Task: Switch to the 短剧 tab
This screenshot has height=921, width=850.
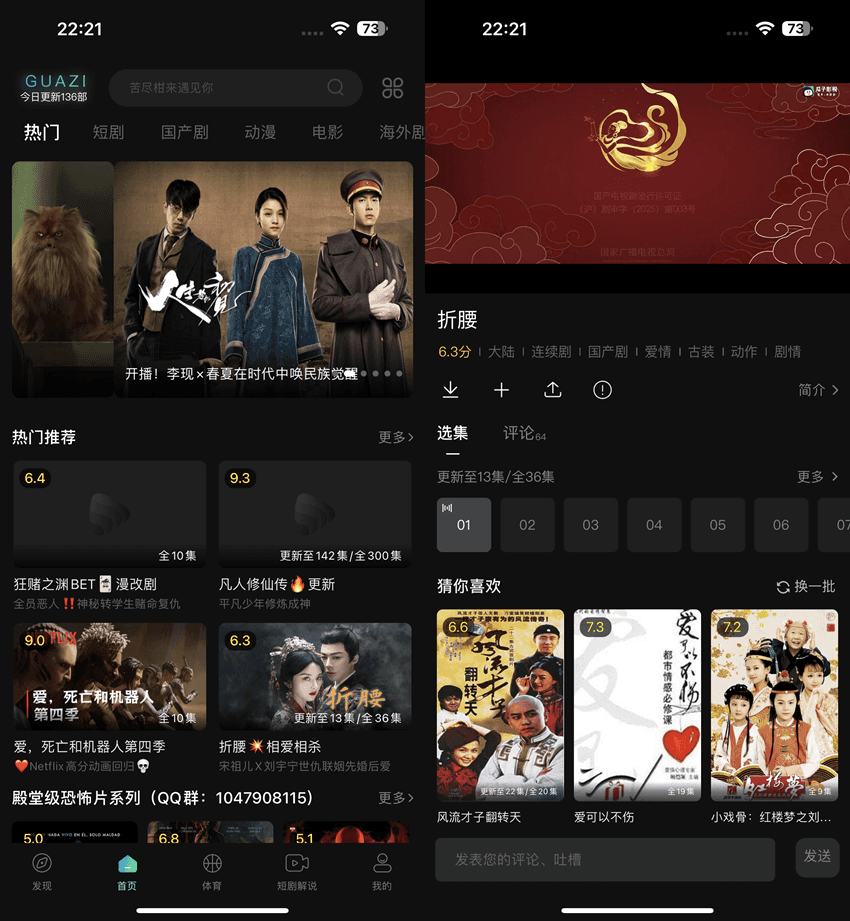Action: tap(108, 132)
